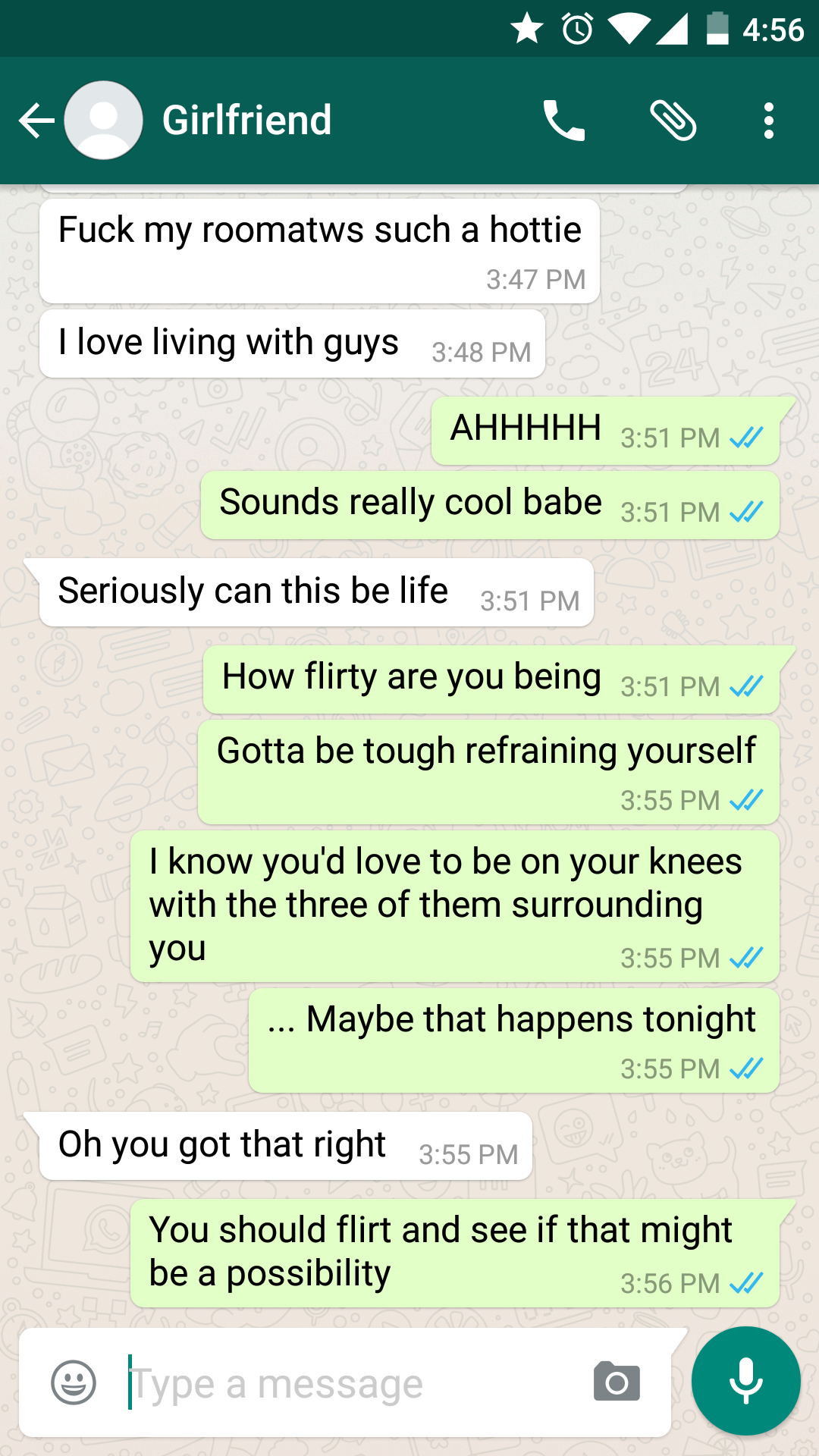Image resolution: width=819 pixels, height=1456 pixels.
Task: Open the attachment paperclip menu
Action: pyautogui.click(x=673, y=121)
